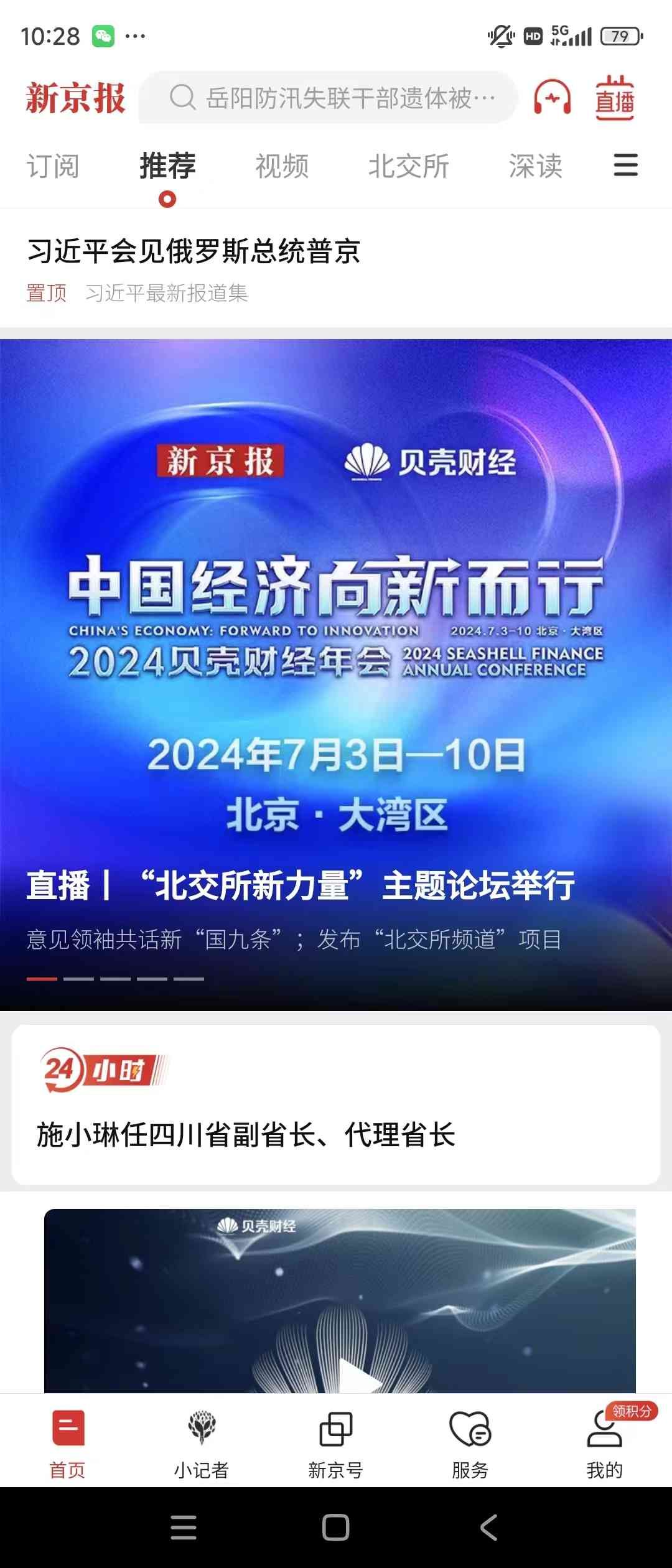Open the pinned 习近平会见俄罗斯总统普京 article
Viewport: 672px width, 1568px height.
[194, 251]
